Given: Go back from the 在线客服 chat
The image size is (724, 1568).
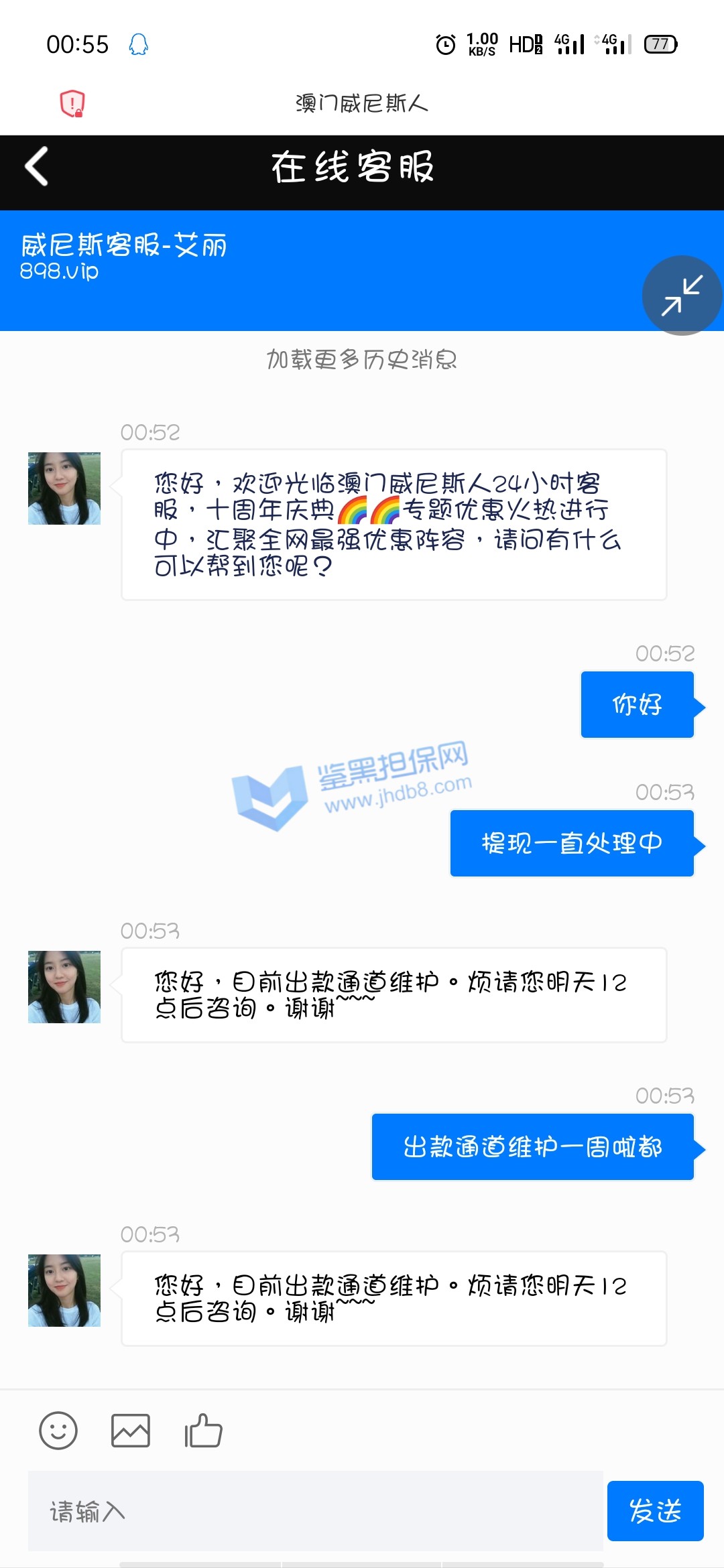Looking at the screenshot, I should [37, 166].
